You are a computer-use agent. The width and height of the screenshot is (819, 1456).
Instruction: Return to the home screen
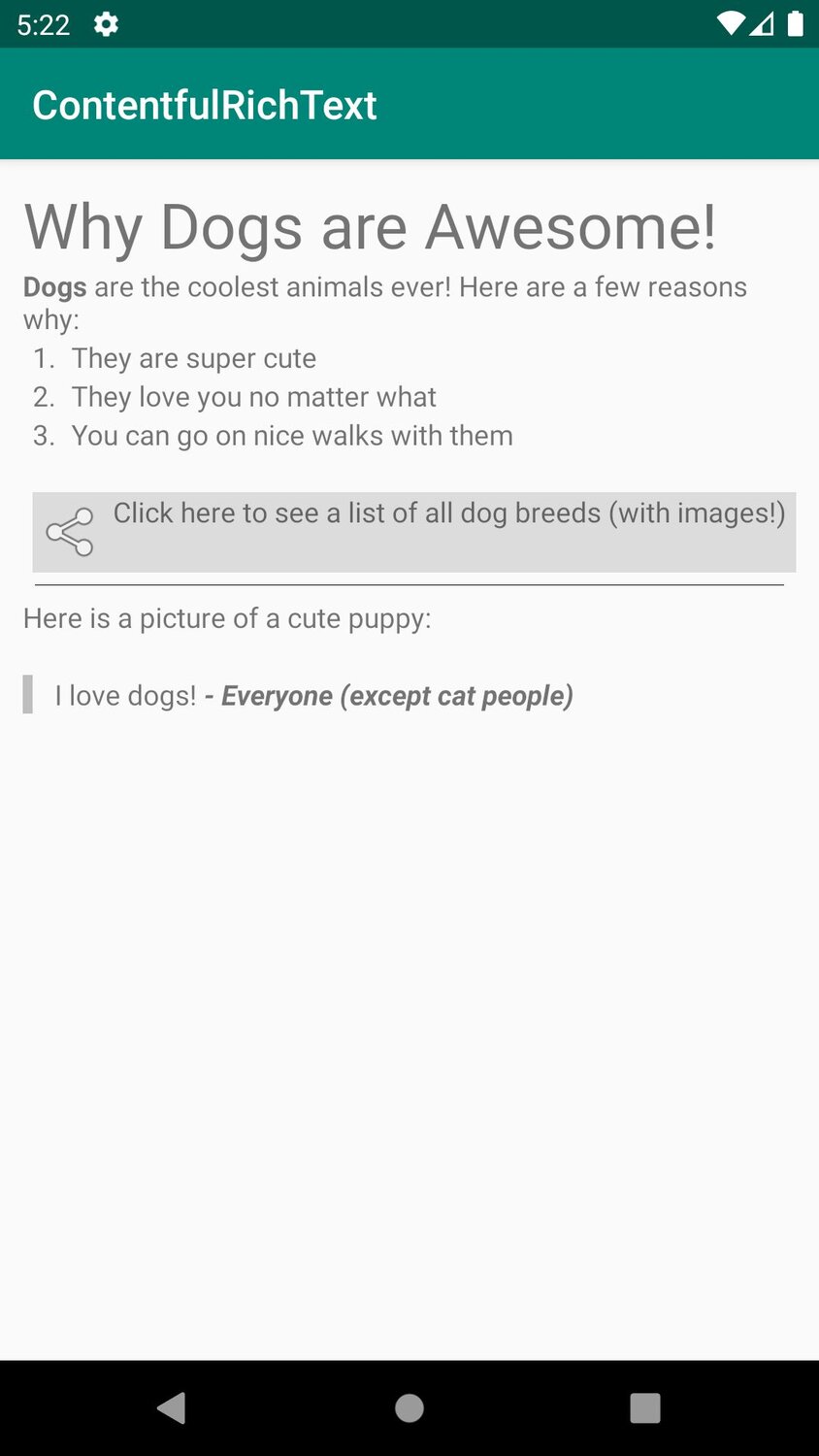point(409,1407)
